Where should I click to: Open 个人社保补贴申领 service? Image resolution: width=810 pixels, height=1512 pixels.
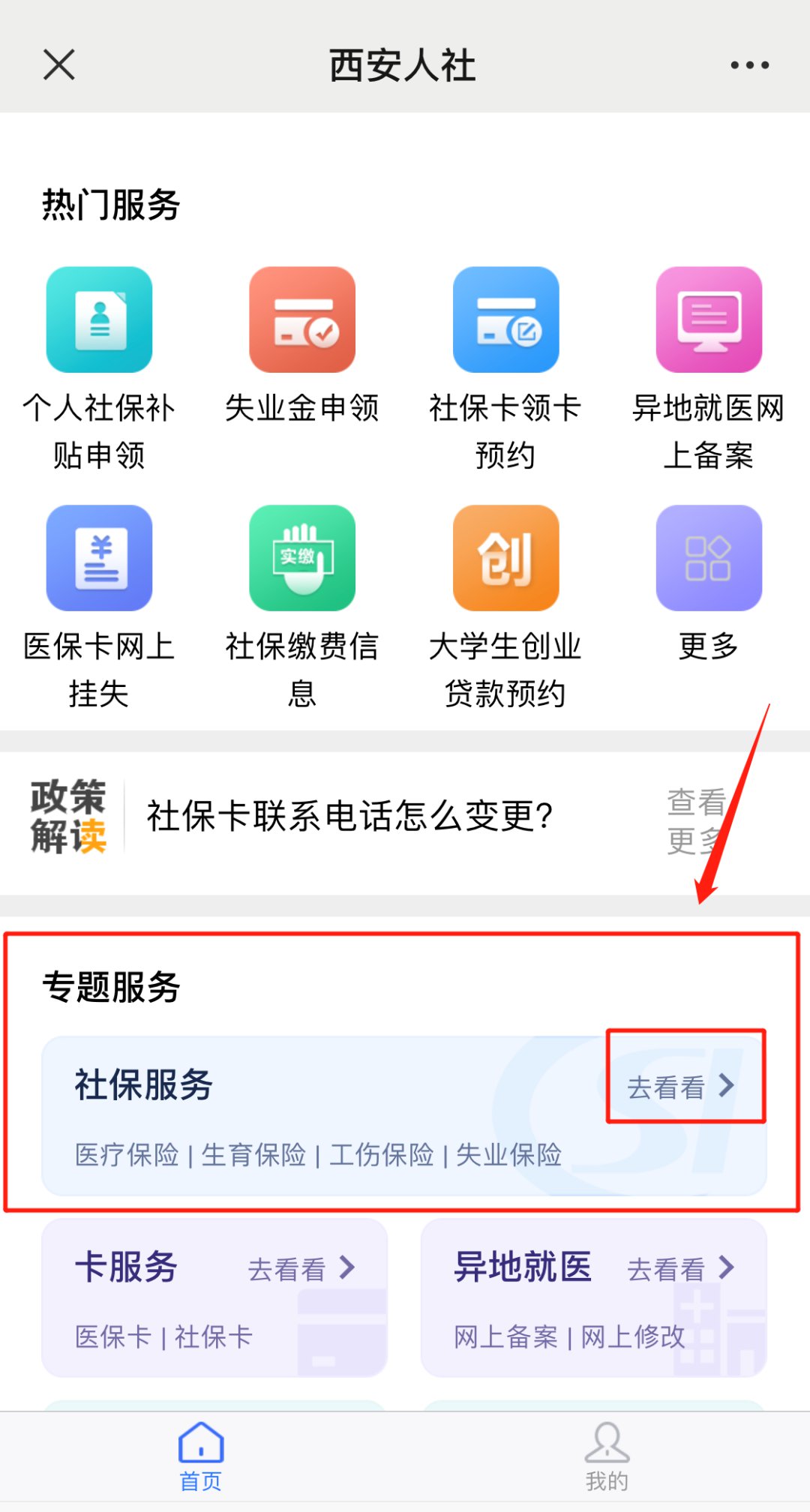point(99,321)
